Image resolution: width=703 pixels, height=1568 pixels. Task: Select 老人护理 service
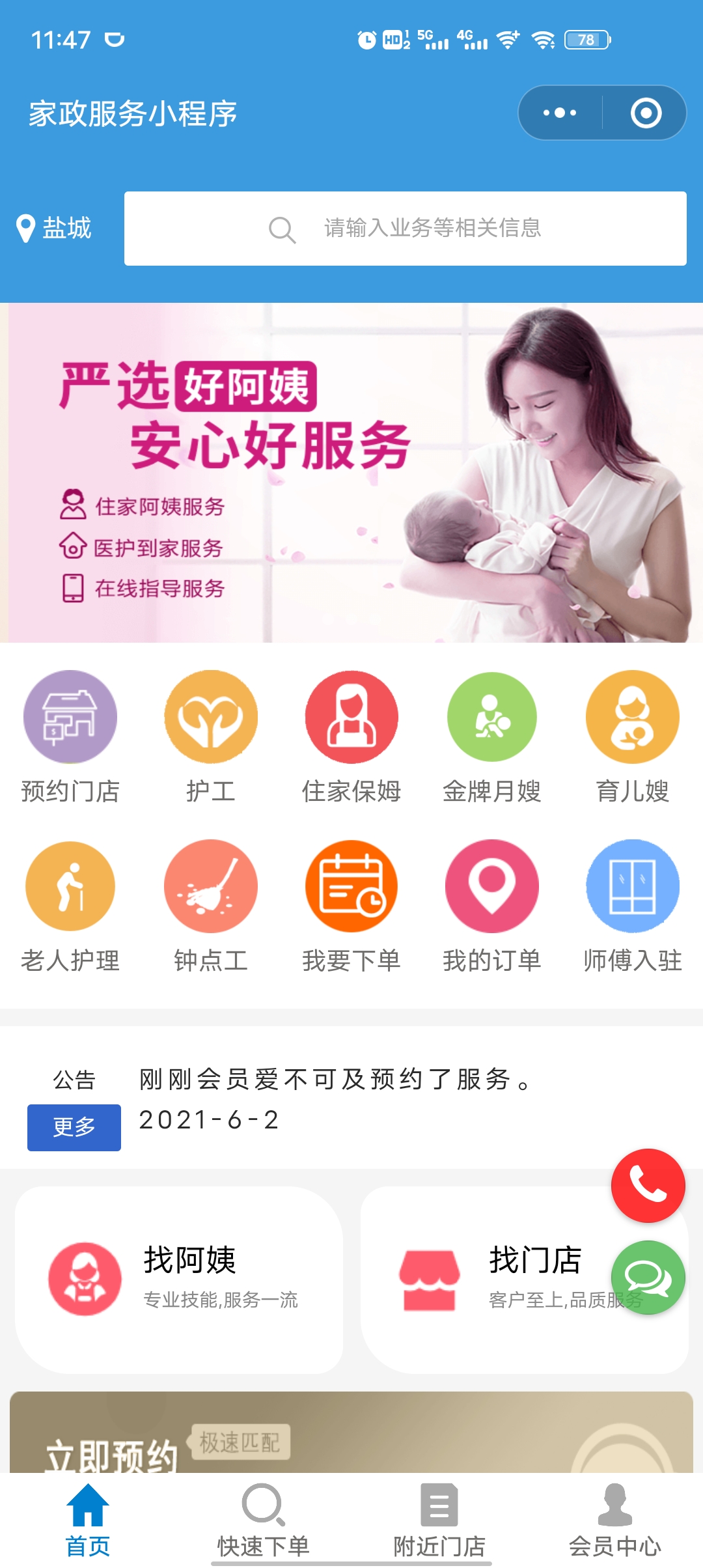(x=70, y=906)
